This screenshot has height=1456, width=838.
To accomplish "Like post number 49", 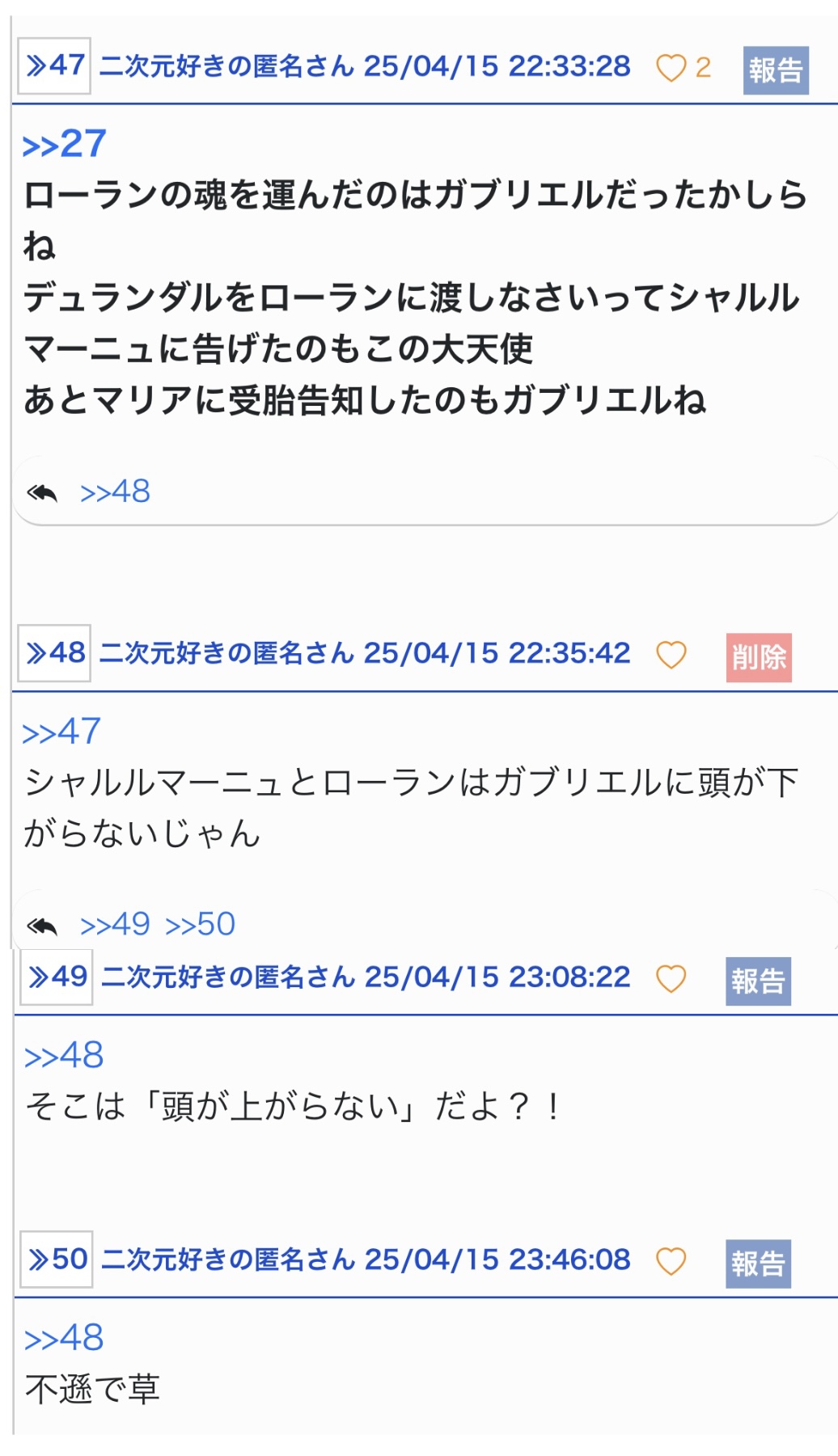I will coord(671,979).
